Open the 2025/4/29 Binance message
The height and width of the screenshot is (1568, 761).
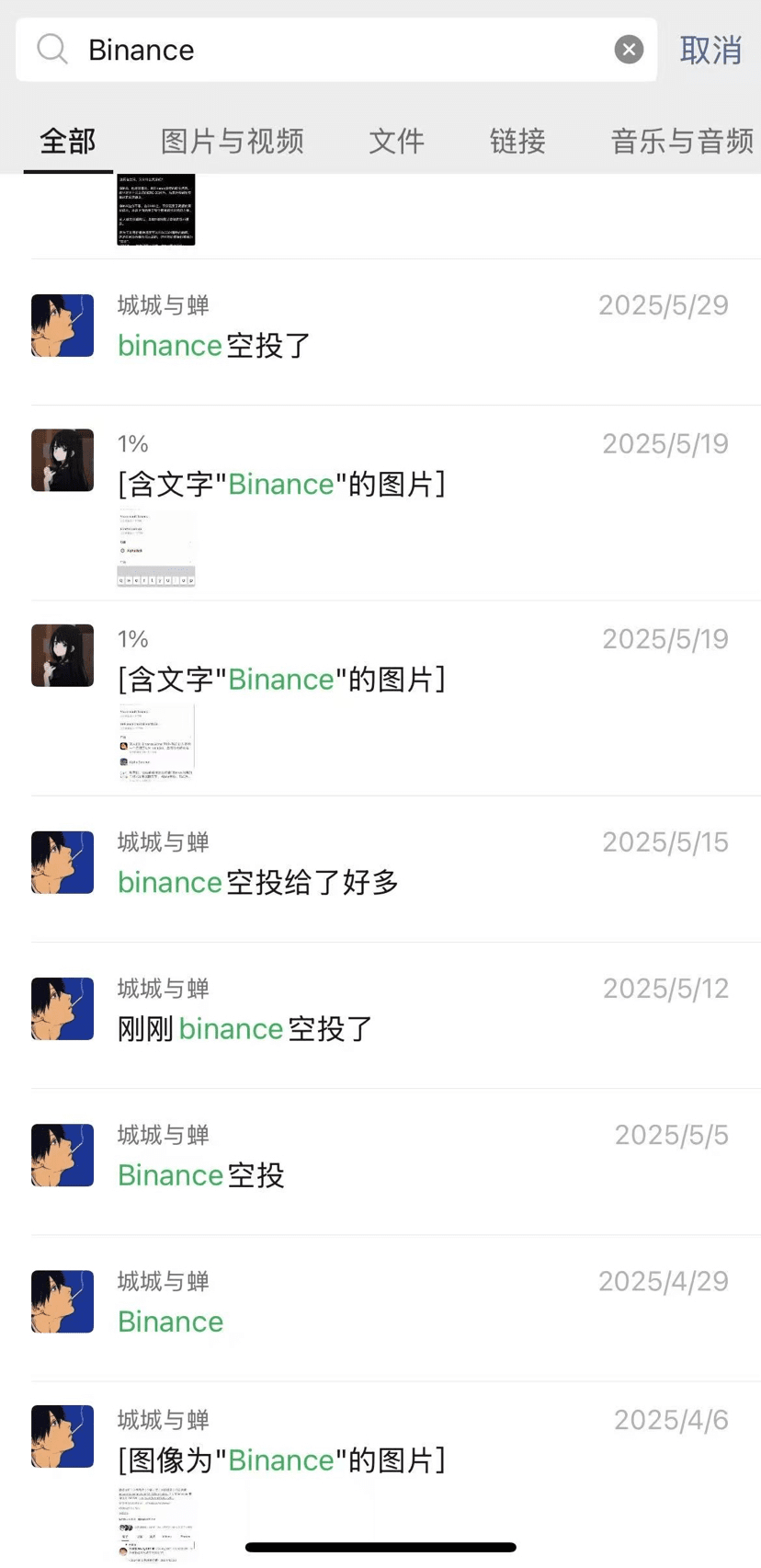(395, 1307)
